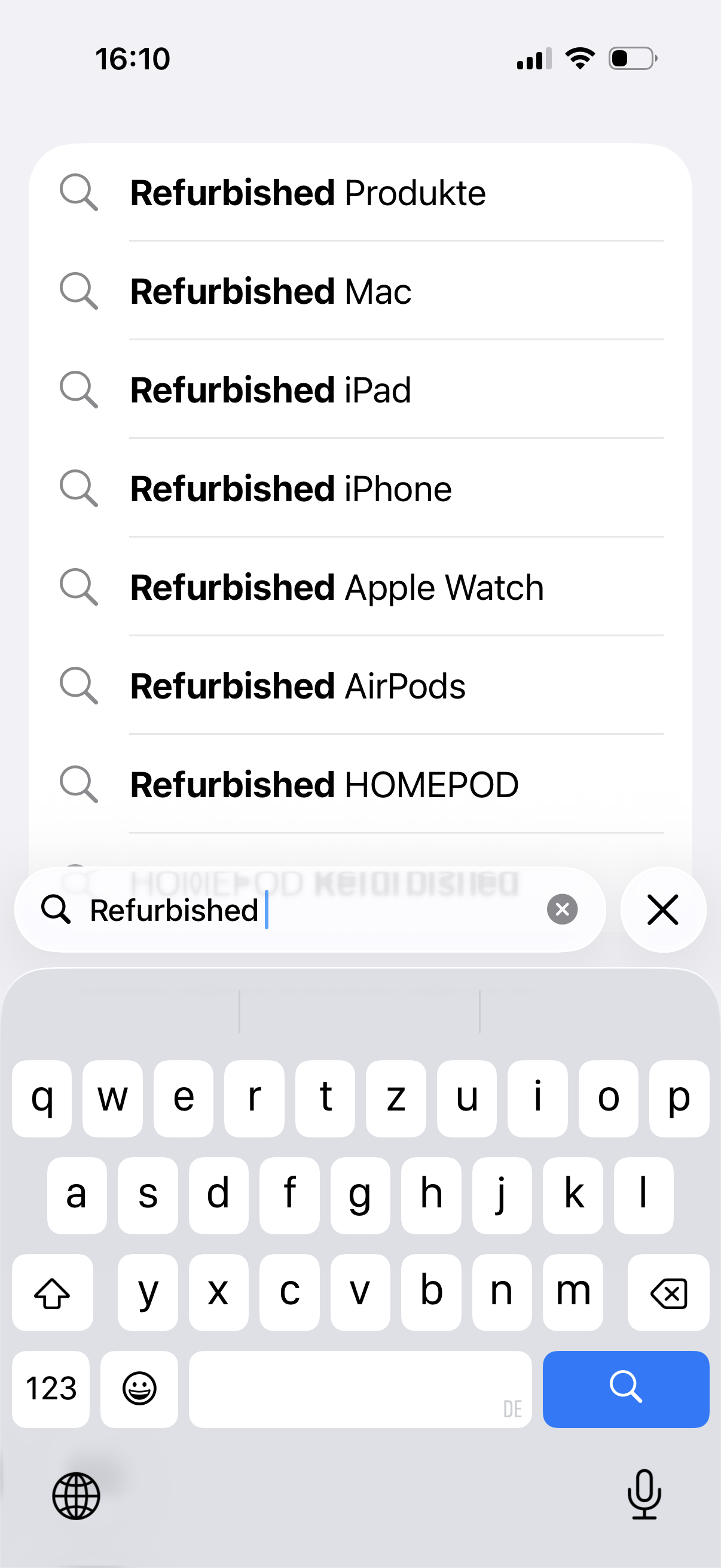Submit the search with the blue keyboard key

[625, 1389]
